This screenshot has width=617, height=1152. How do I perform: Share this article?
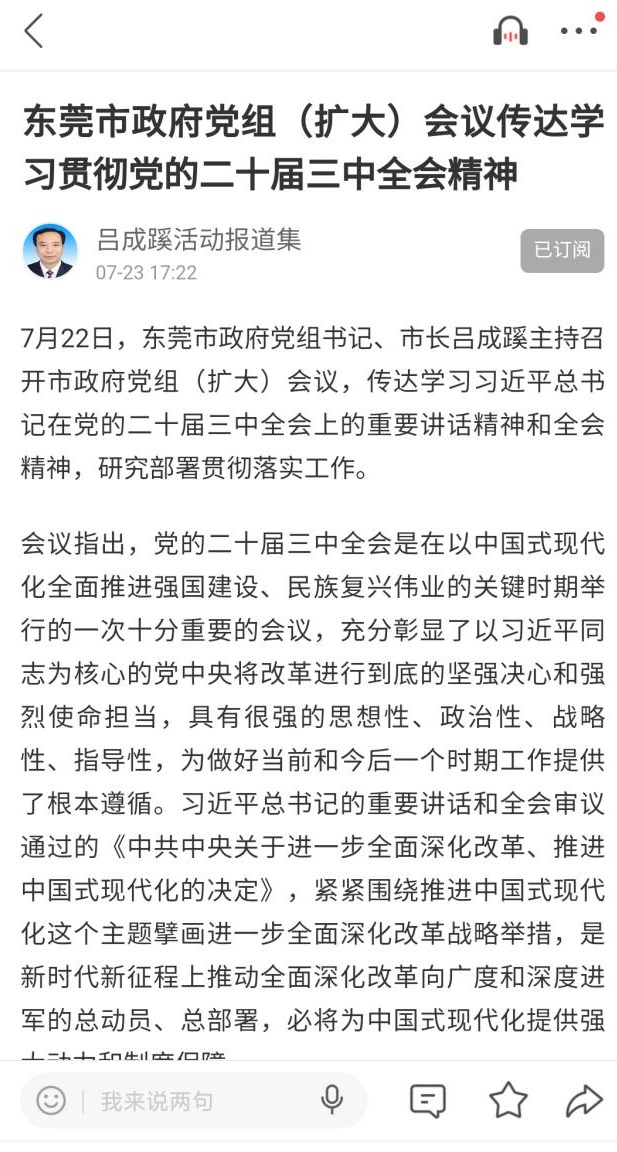(584, 1100)
